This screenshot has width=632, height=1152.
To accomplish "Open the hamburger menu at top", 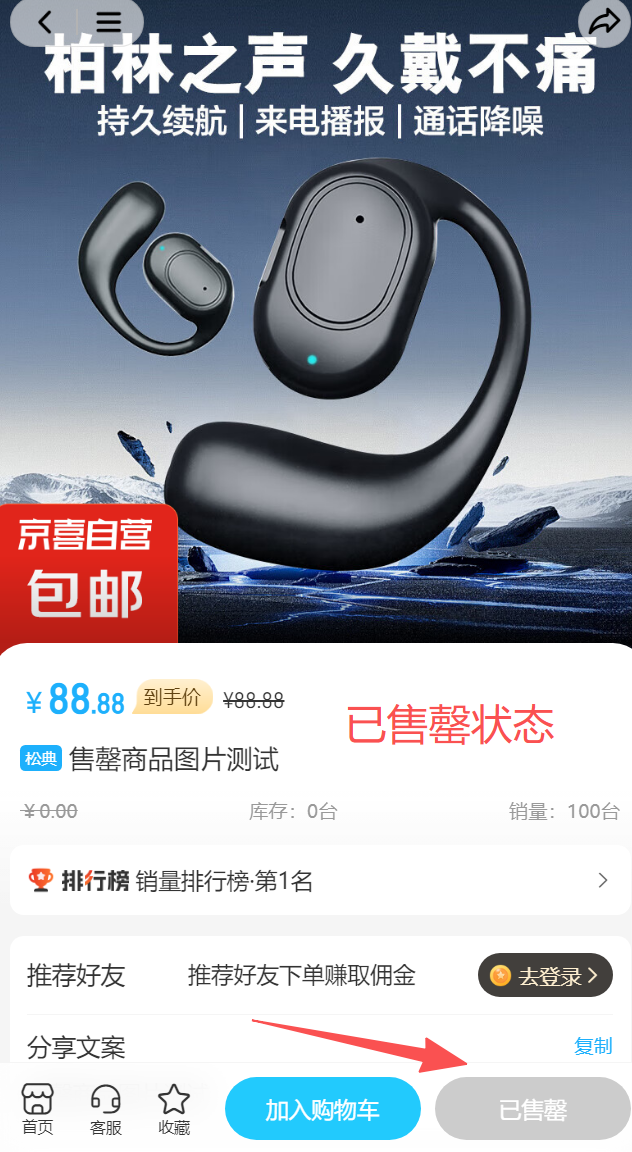I will pyautogui.click(x=108, y=21).
